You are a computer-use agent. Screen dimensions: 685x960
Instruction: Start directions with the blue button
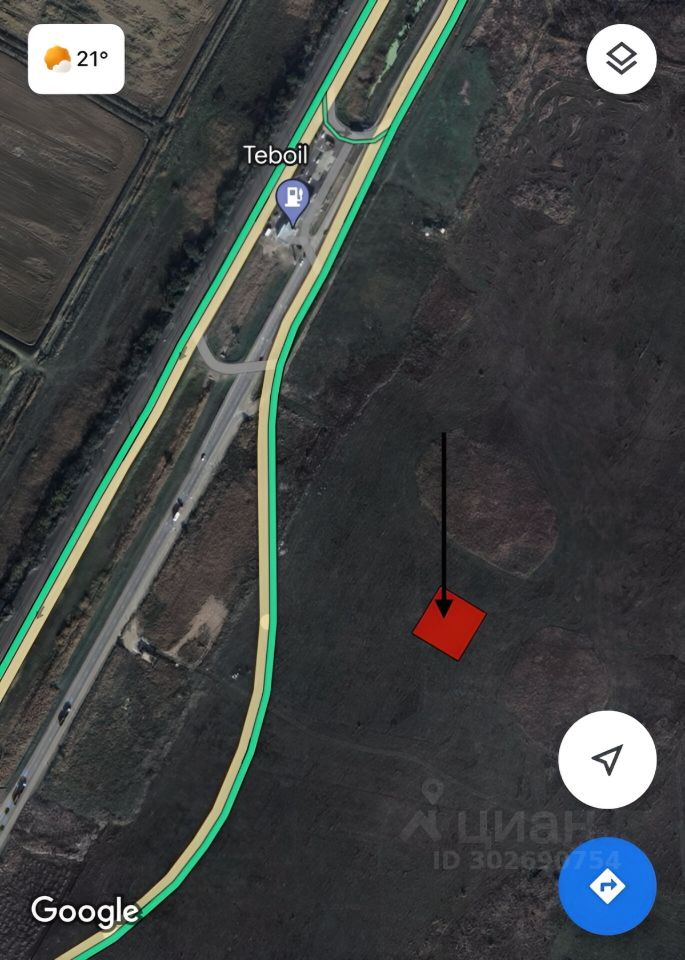[x=607, y=886]
